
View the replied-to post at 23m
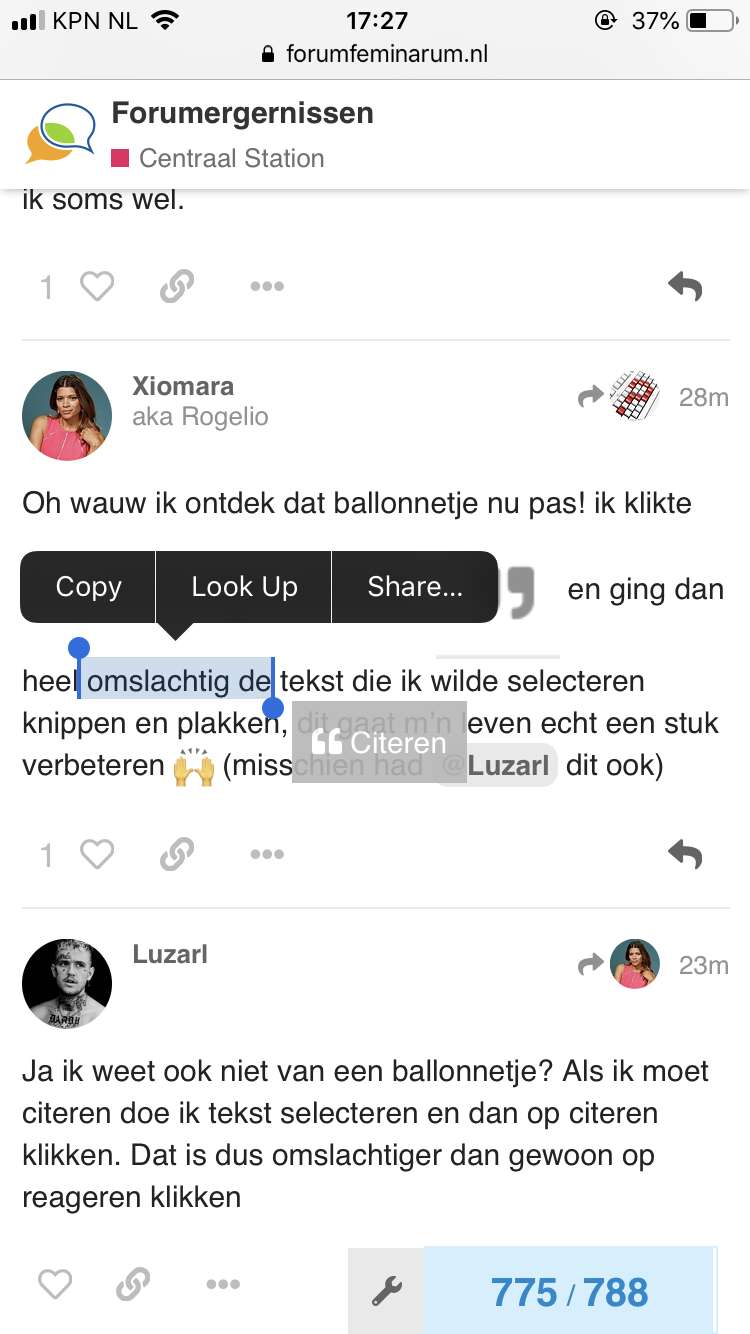620,964
